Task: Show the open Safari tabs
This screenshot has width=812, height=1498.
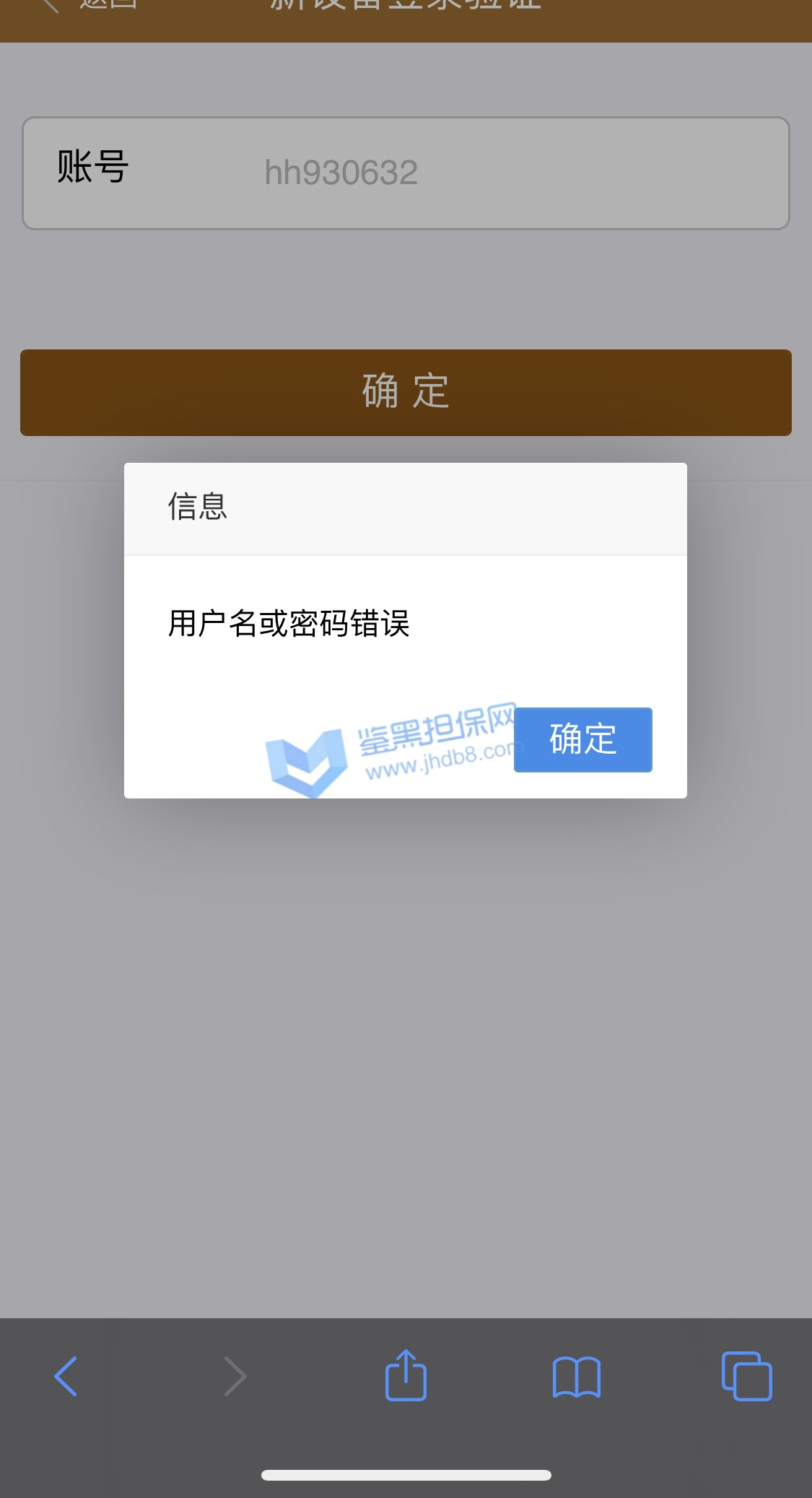Action: pyautogui.click(x=746, y=1376)
